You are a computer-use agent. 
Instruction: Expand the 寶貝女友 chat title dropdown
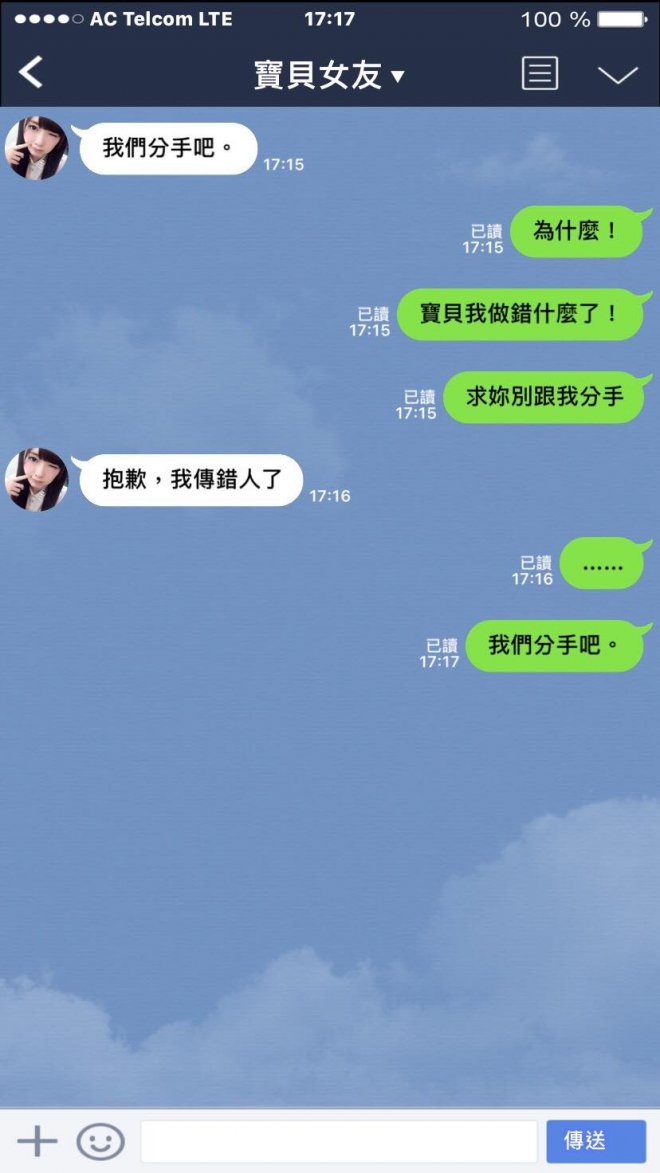[x=330, y=75]
